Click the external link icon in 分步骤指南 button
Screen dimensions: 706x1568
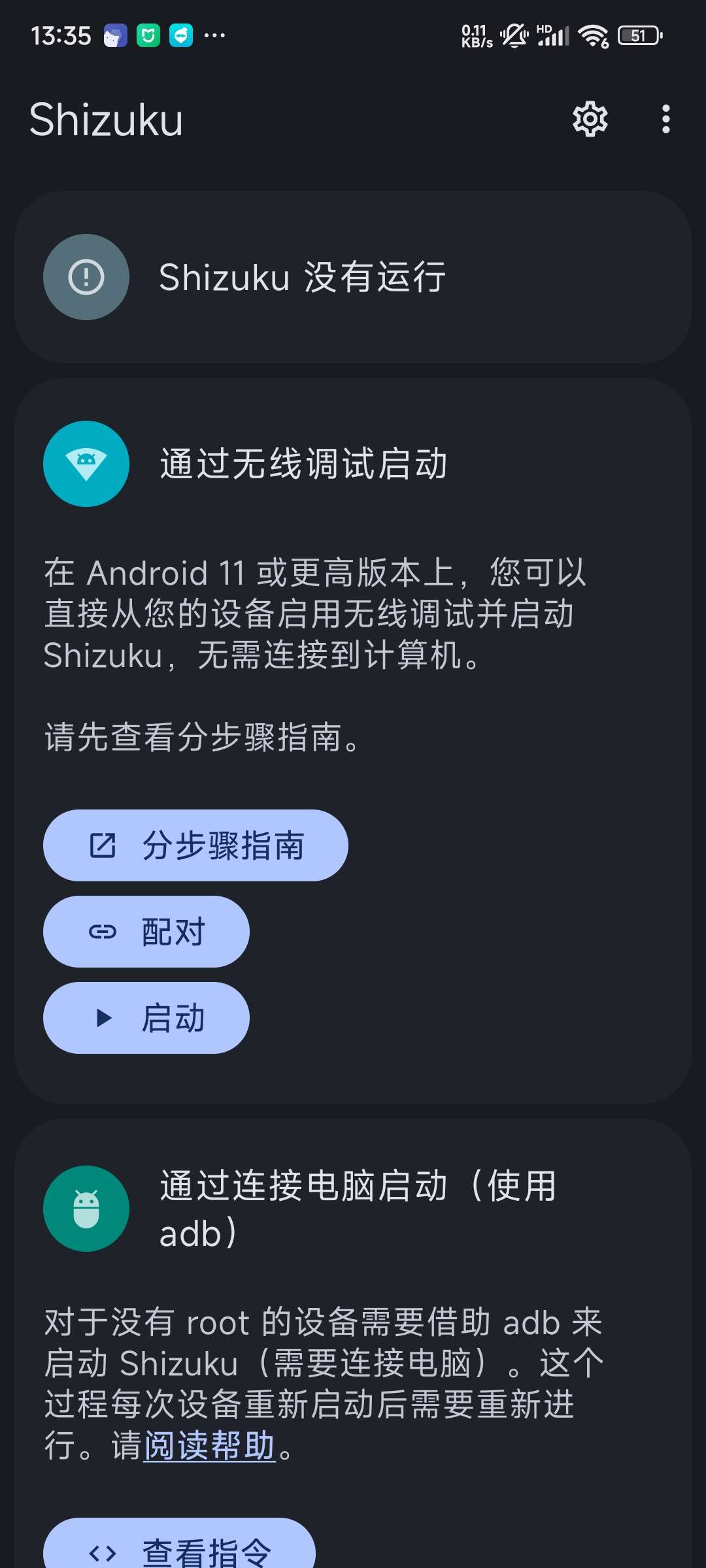pos(105,845)
